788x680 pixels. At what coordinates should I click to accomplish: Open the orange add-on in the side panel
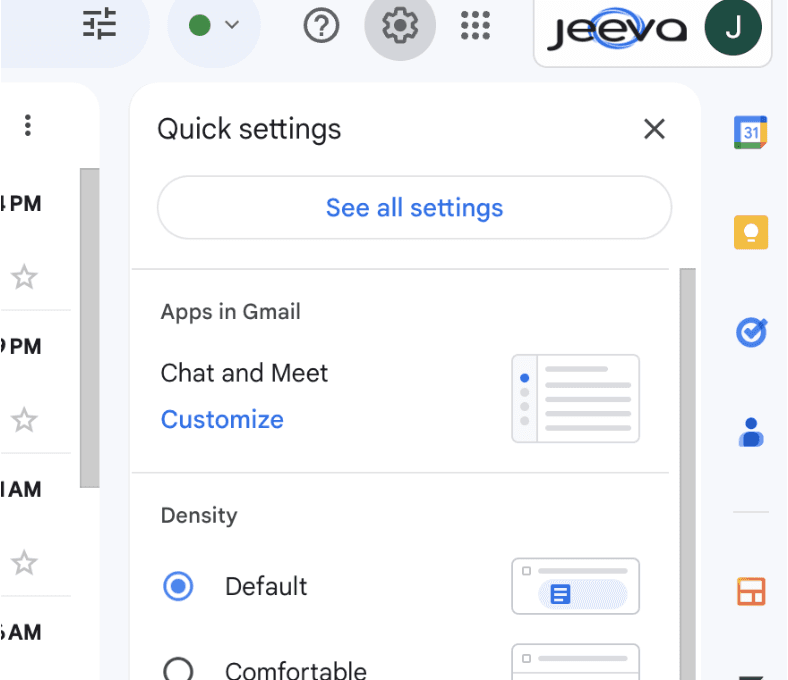751,591
